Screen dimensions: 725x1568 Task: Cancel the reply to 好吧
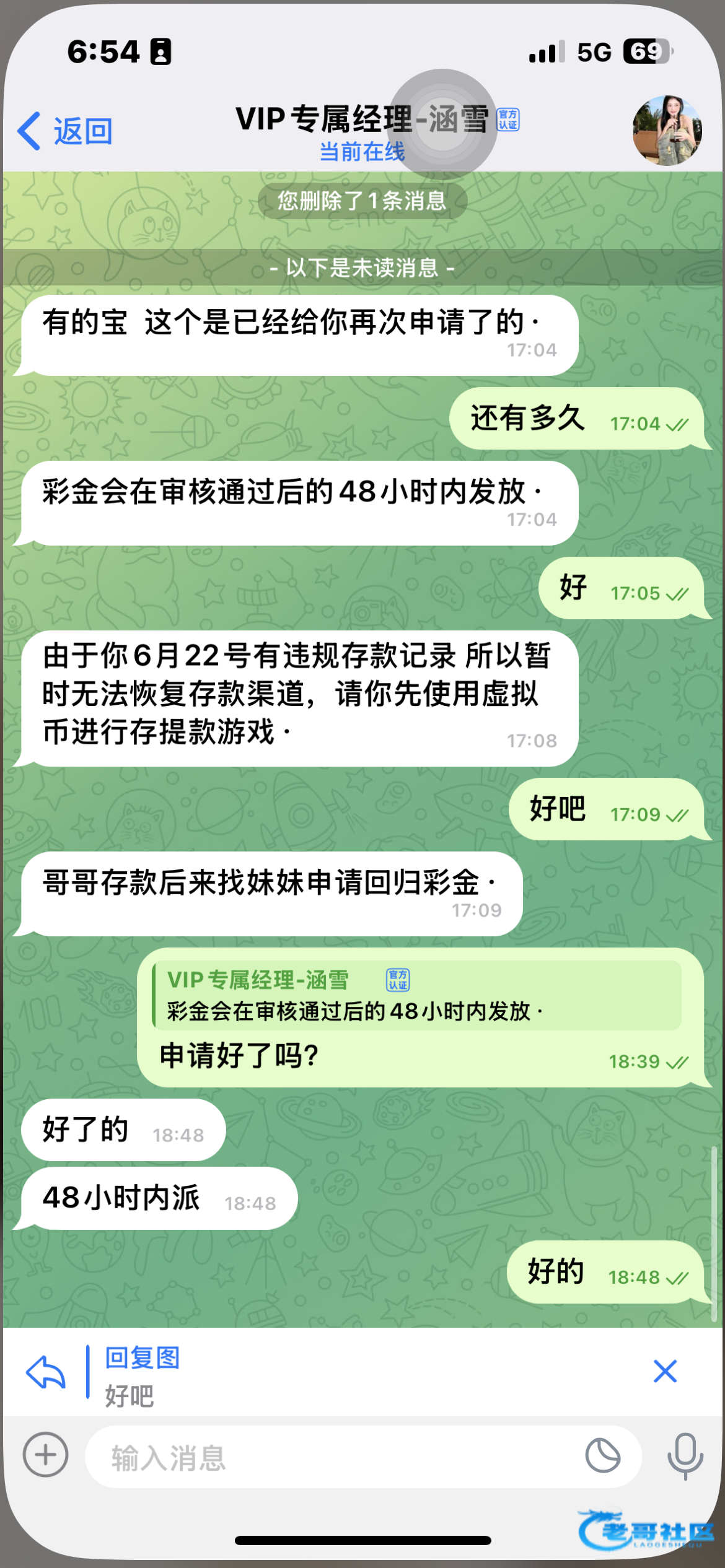click(x=665, y=1371)
